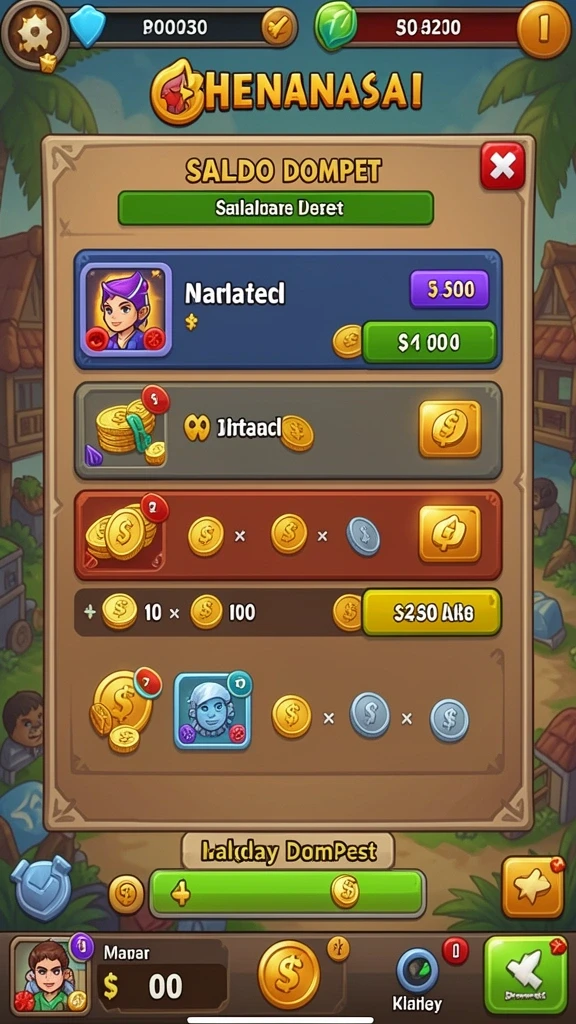Tap the large dollar coin in the bottom bar
The image size is (576, 1024).
tap(289, 975)
